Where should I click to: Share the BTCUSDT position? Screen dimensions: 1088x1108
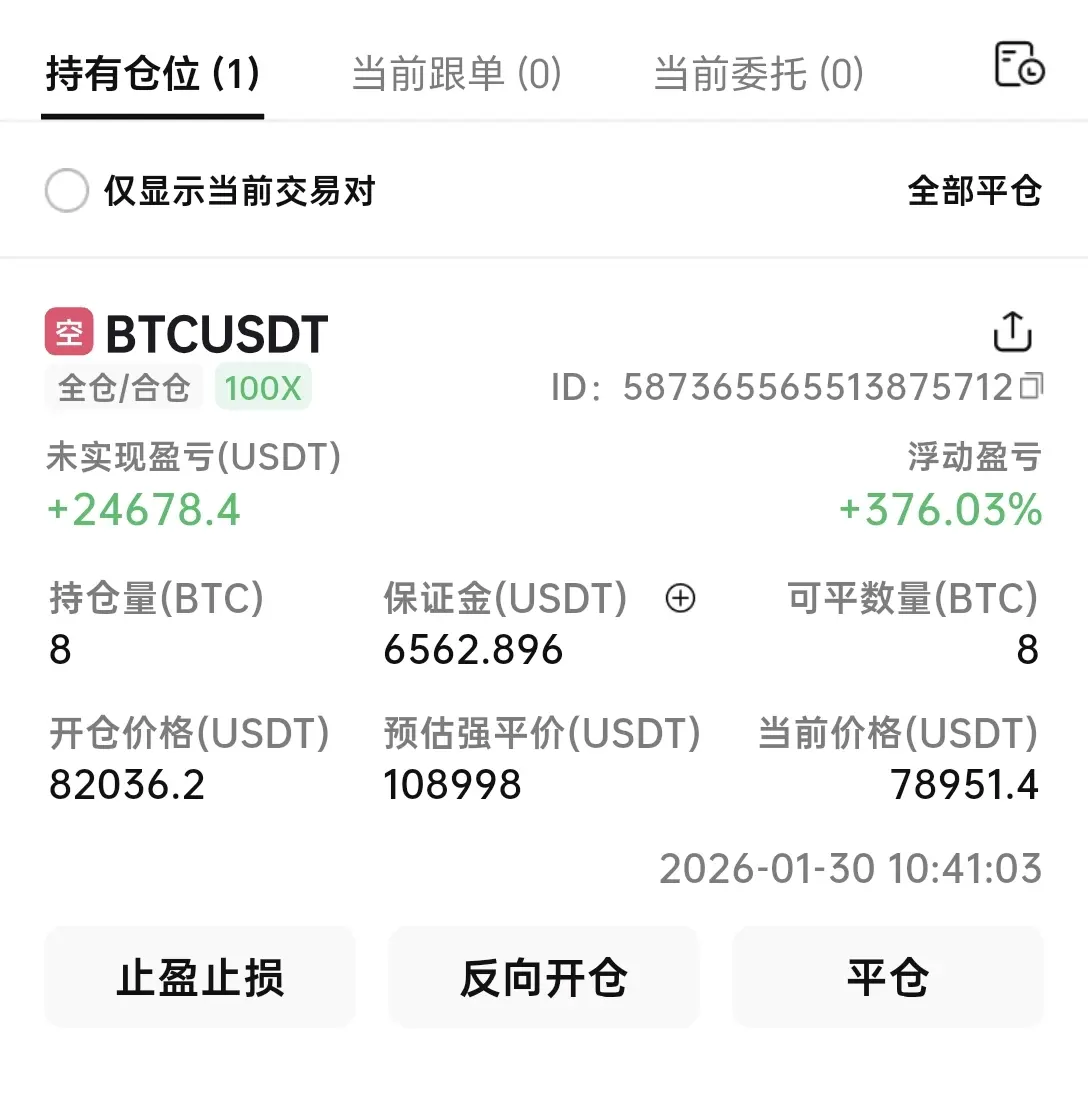[x=1012, y=332]
